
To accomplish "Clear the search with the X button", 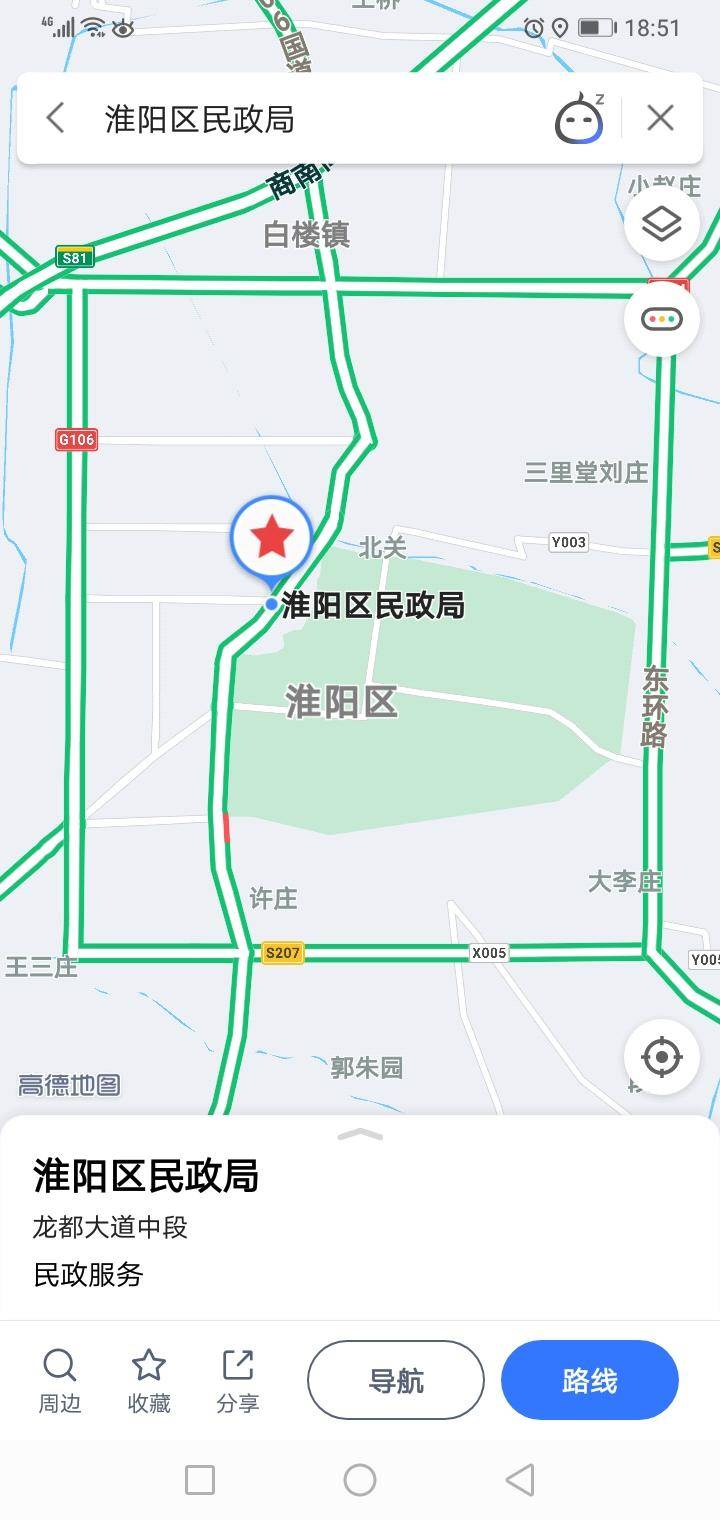I will pyautogui.click(x=660, y=119).
